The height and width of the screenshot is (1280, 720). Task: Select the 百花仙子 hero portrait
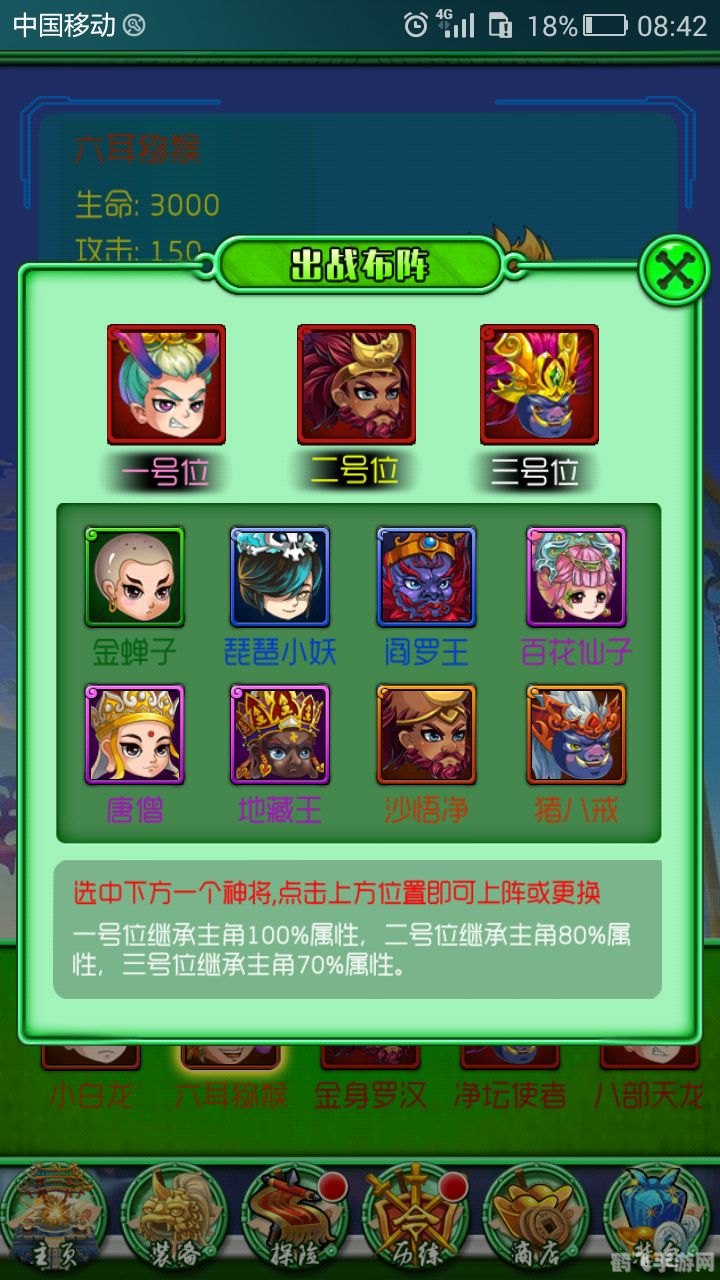click(x=575, y=578)
